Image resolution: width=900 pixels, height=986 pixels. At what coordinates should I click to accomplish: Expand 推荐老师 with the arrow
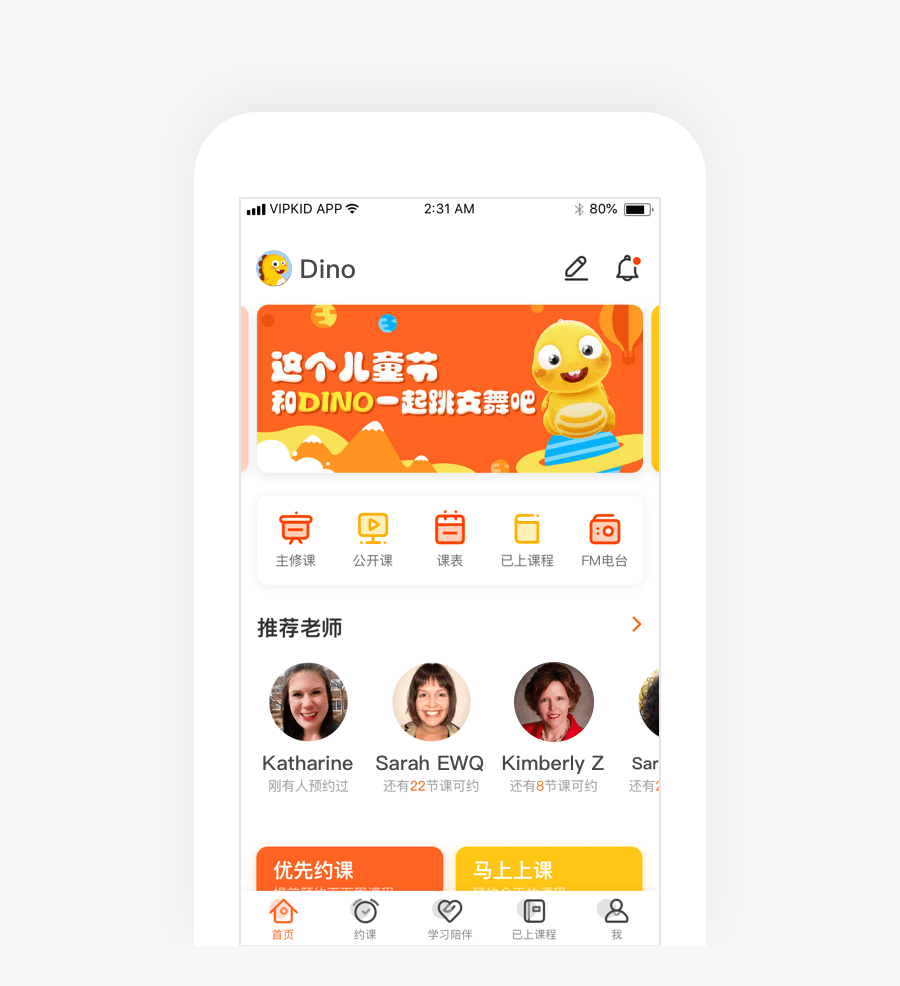636,625
